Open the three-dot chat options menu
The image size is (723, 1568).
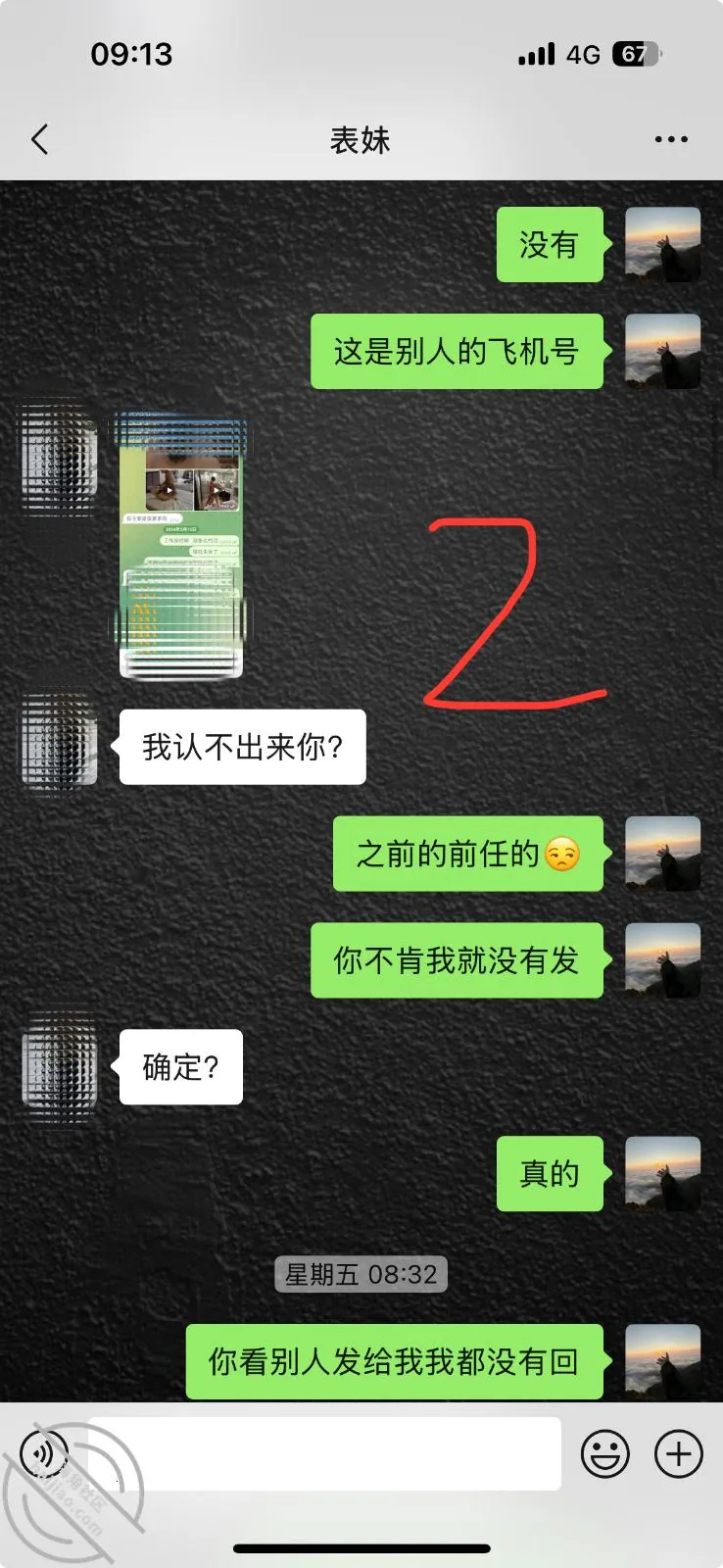pyautogui.click(x=671, y=140)
